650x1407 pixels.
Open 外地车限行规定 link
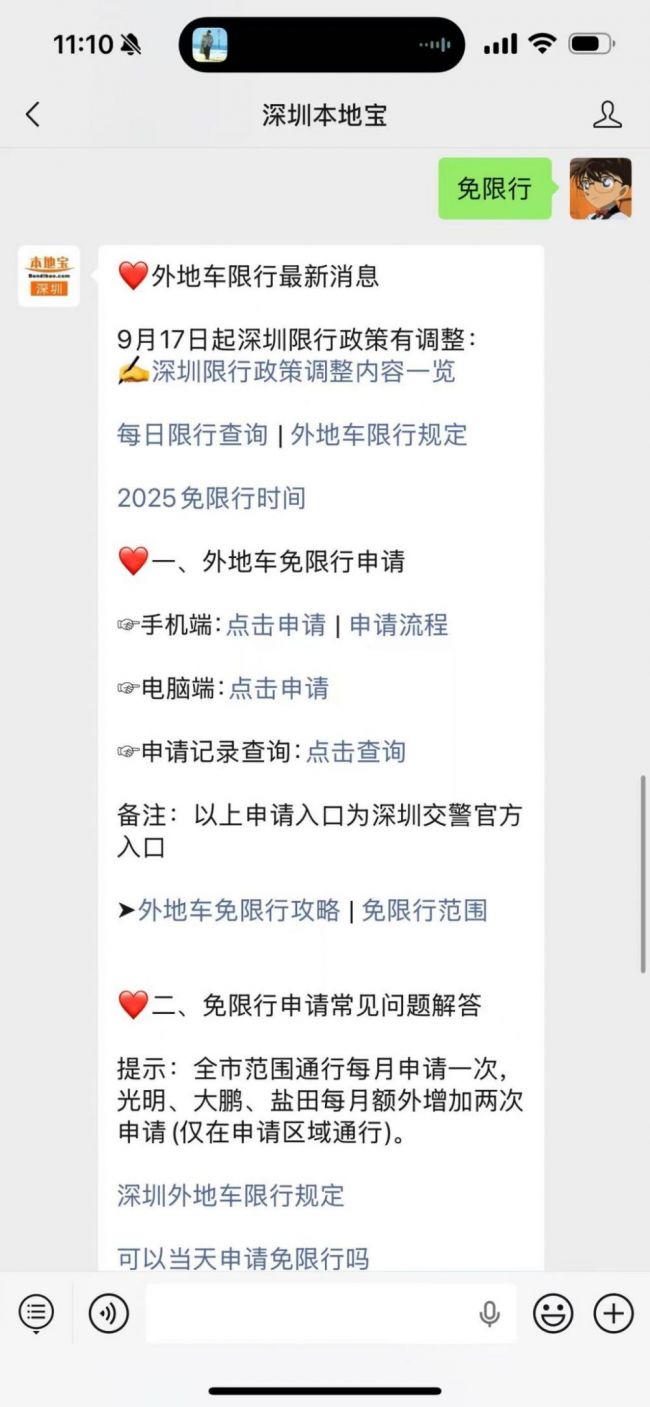[379, 435]
